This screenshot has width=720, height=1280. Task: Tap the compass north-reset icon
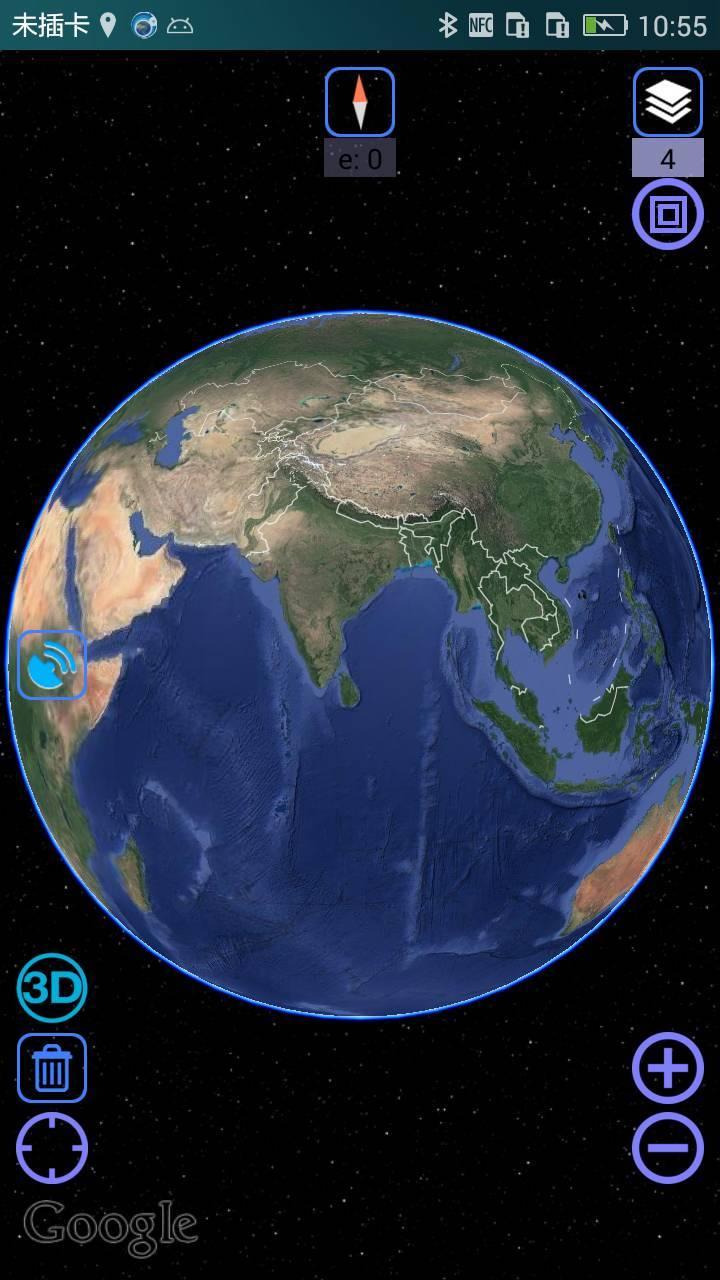click(x=360, y=102)
